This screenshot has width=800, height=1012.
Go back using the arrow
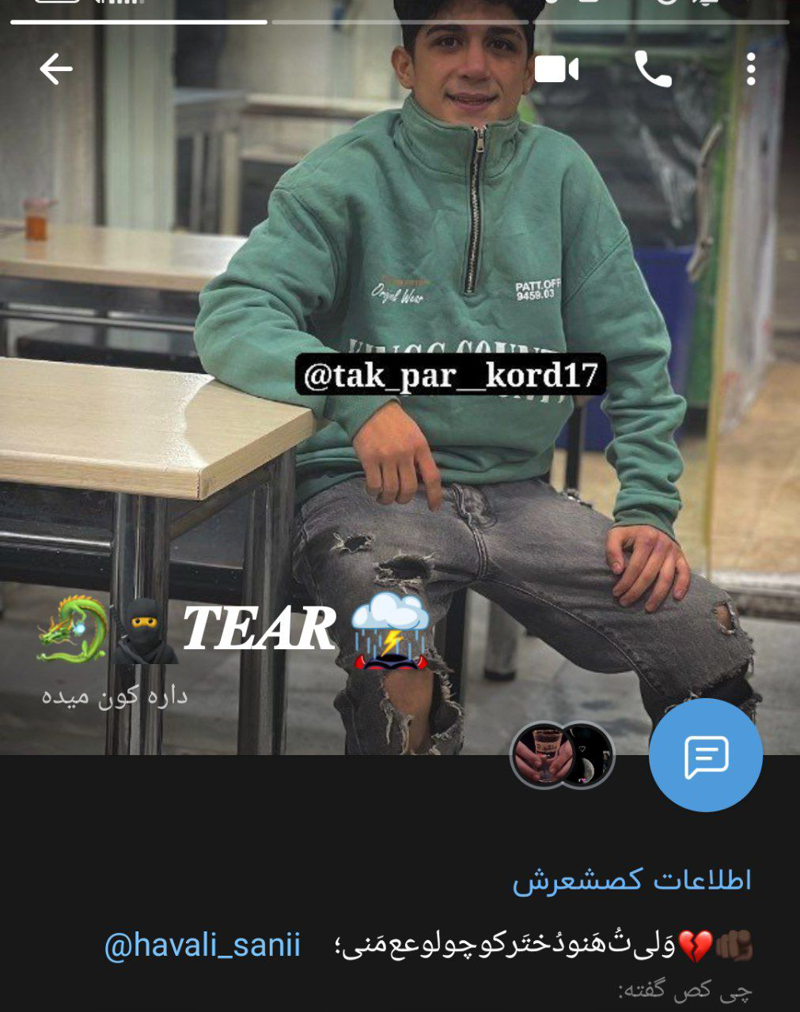click(56, 69)
